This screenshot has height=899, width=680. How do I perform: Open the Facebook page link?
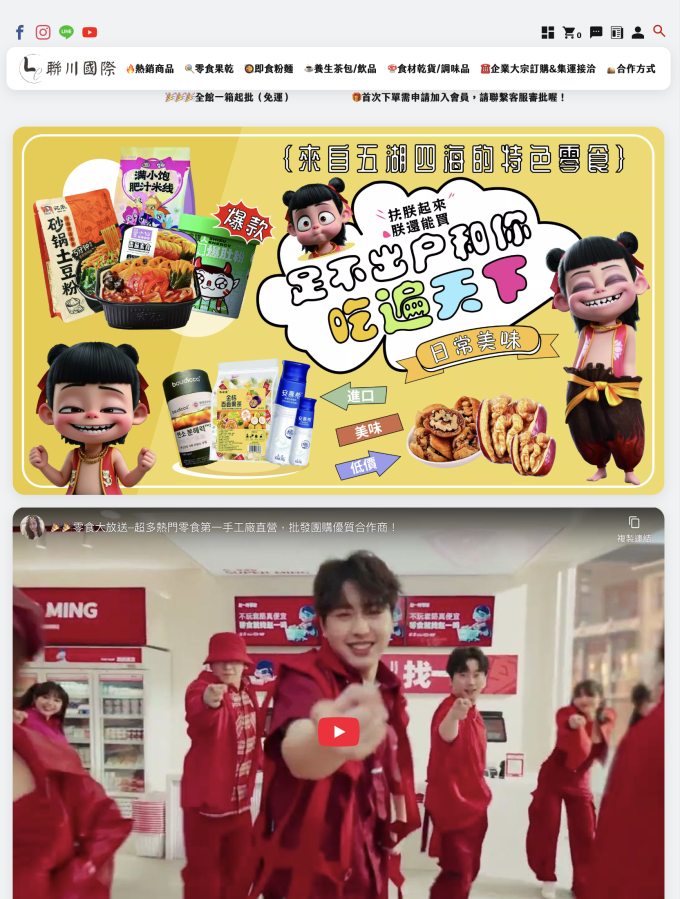pyautogui.click(x=19, y=32)
